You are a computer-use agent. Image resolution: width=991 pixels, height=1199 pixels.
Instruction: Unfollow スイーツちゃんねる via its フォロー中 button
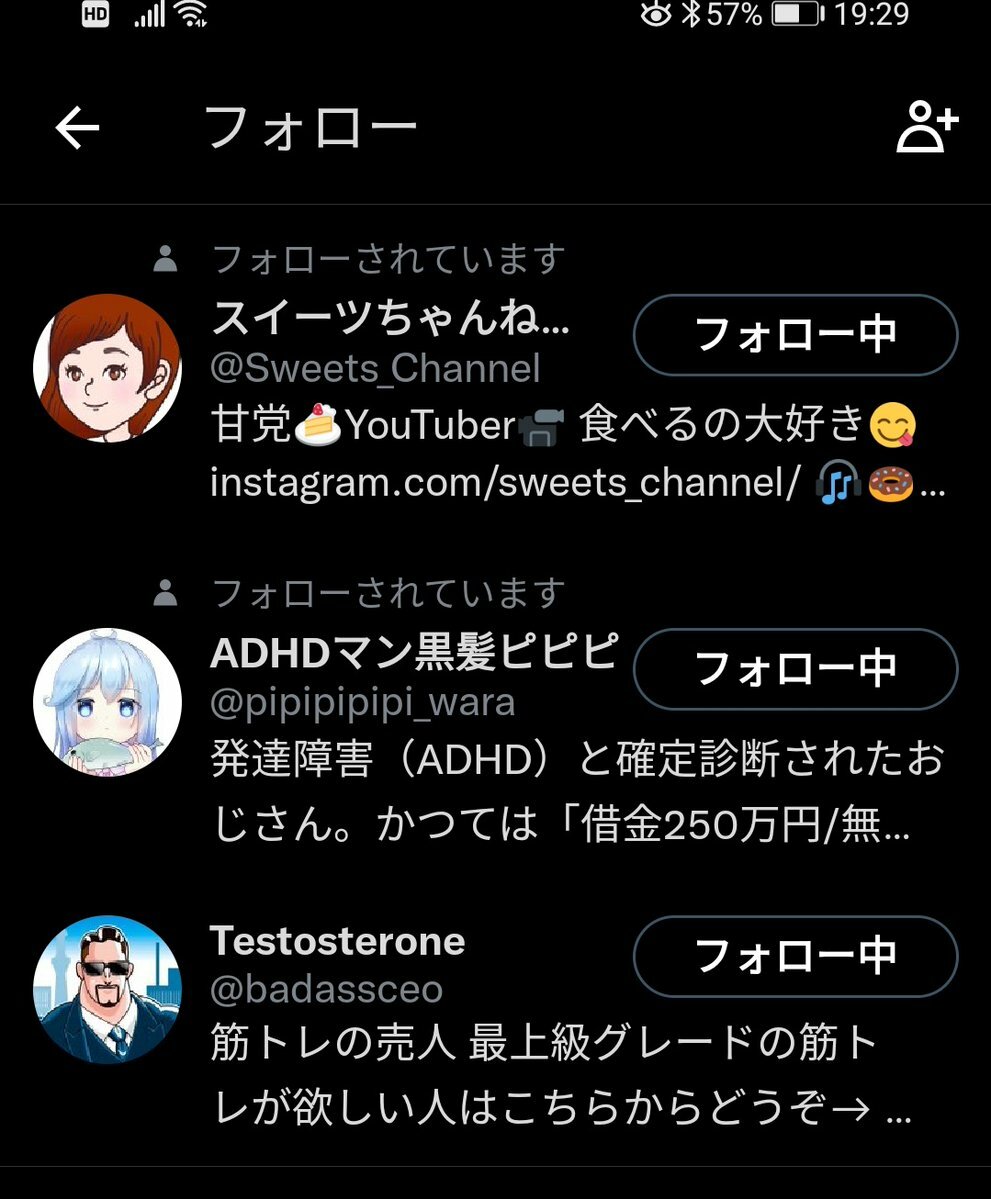click(x=795, y=335)
